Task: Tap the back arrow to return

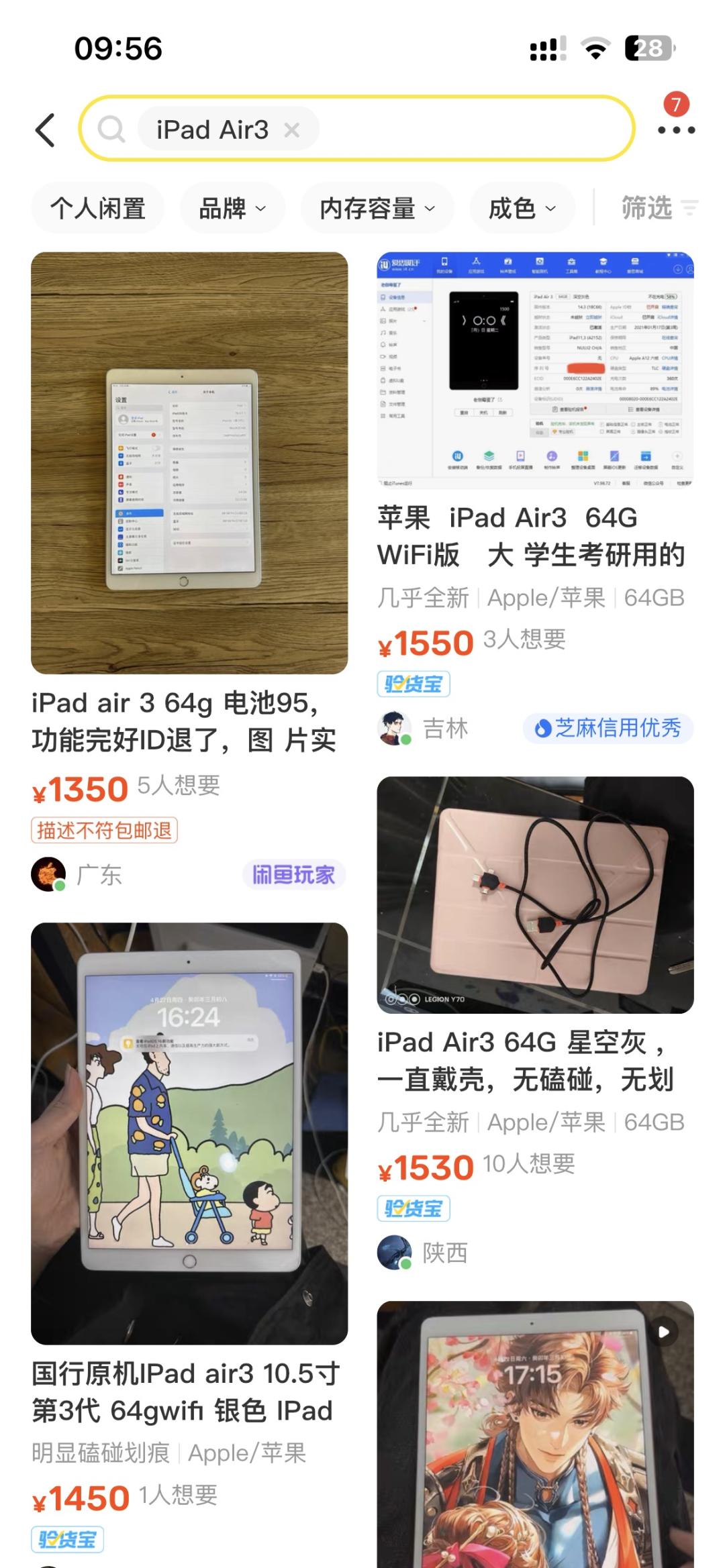Action: coord(45,129)
